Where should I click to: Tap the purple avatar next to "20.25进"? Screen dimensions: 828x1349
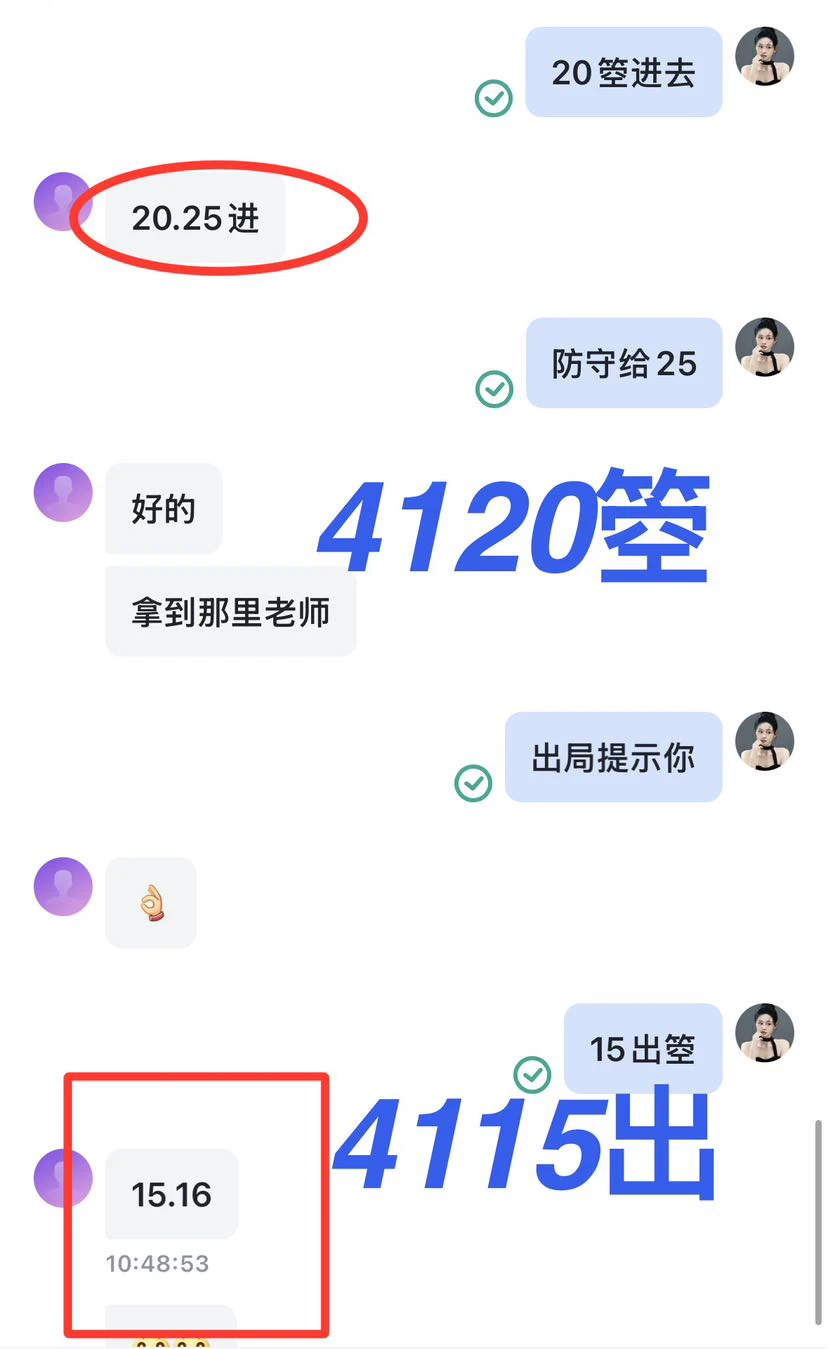pyautogui.click(x=64, y=201)
